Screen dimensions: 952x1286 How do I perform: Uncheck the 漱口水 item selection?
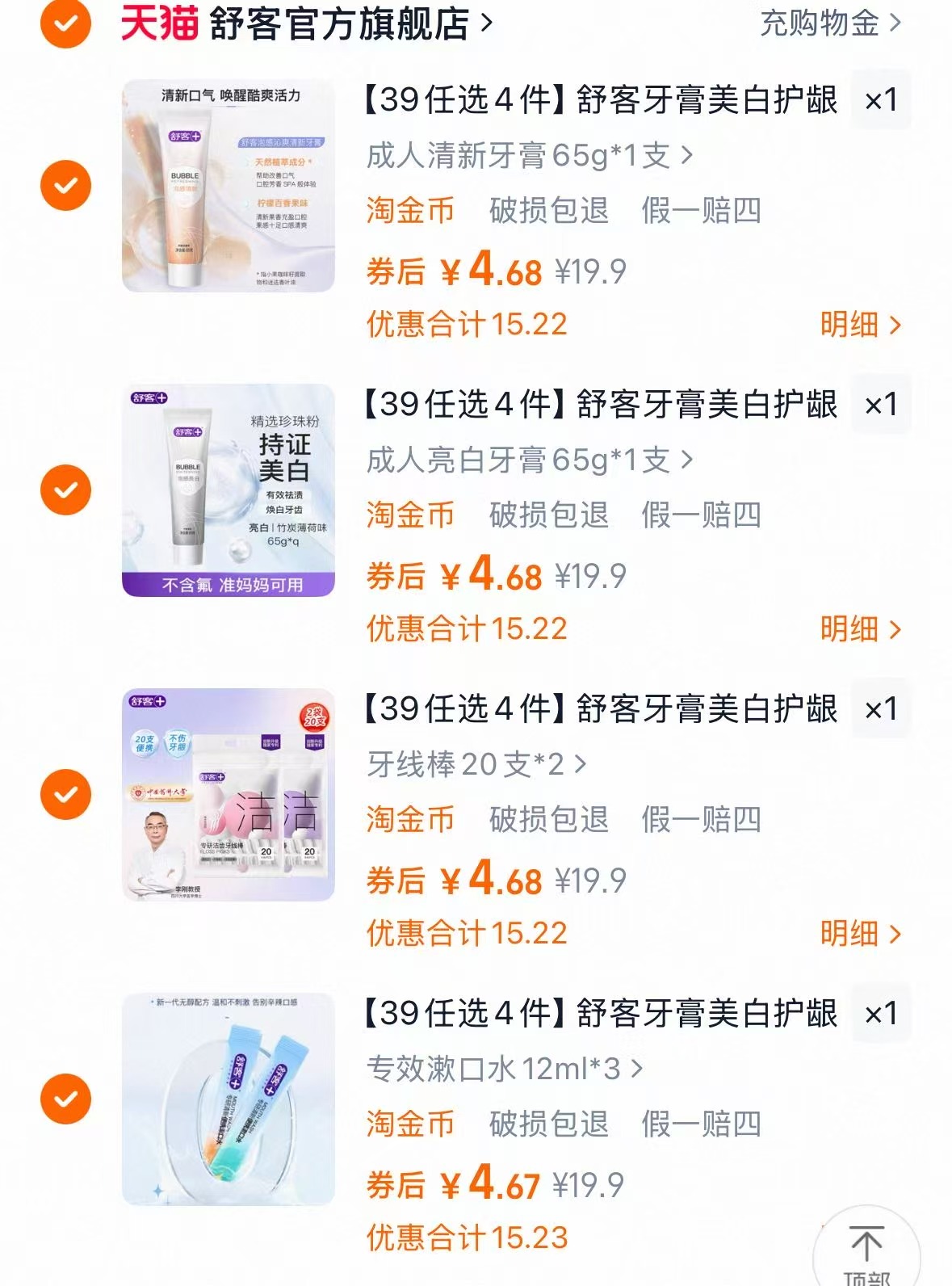[64, 1097]
